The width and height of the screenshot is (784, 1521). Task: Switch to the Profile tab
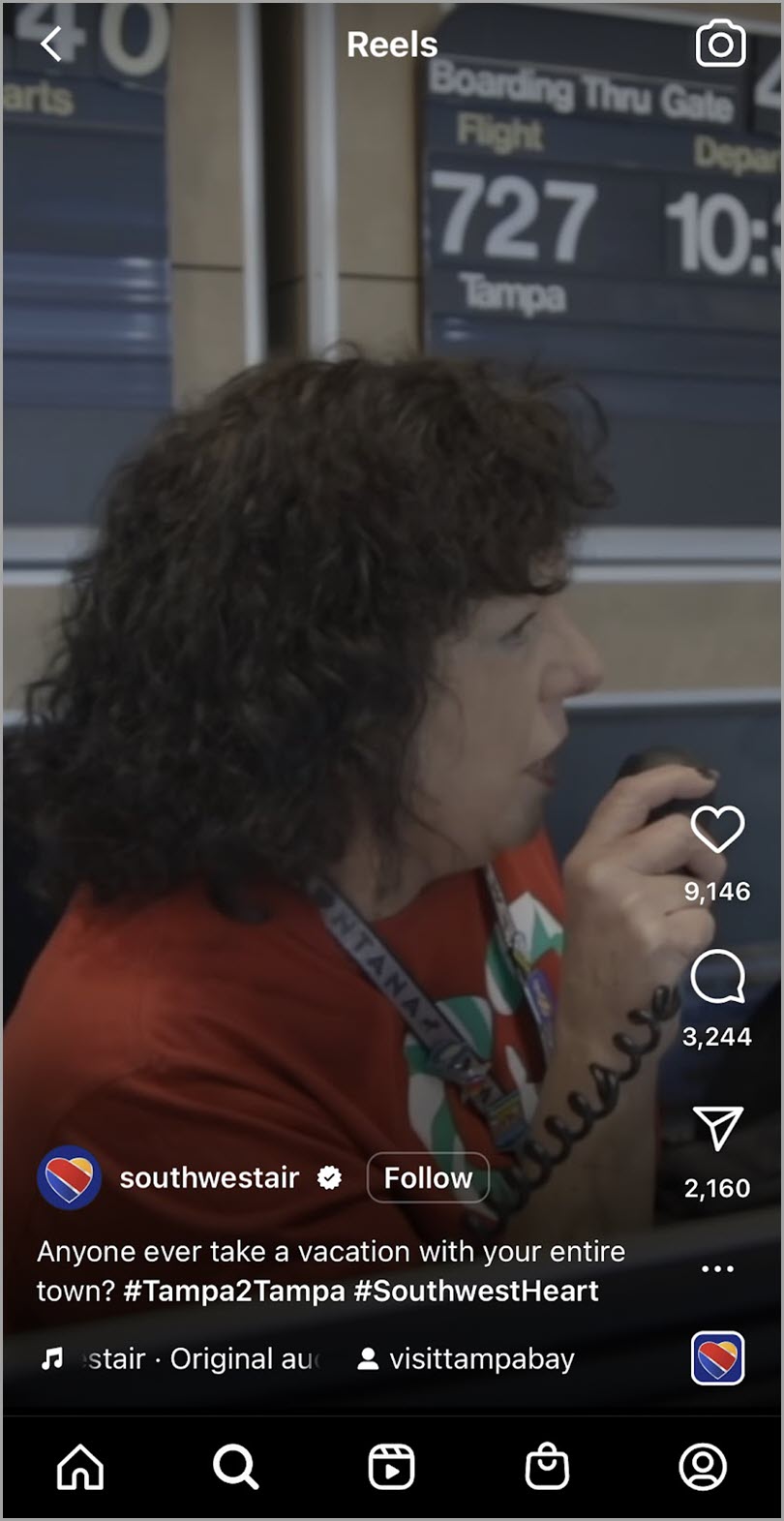(x=703, y=1467)
